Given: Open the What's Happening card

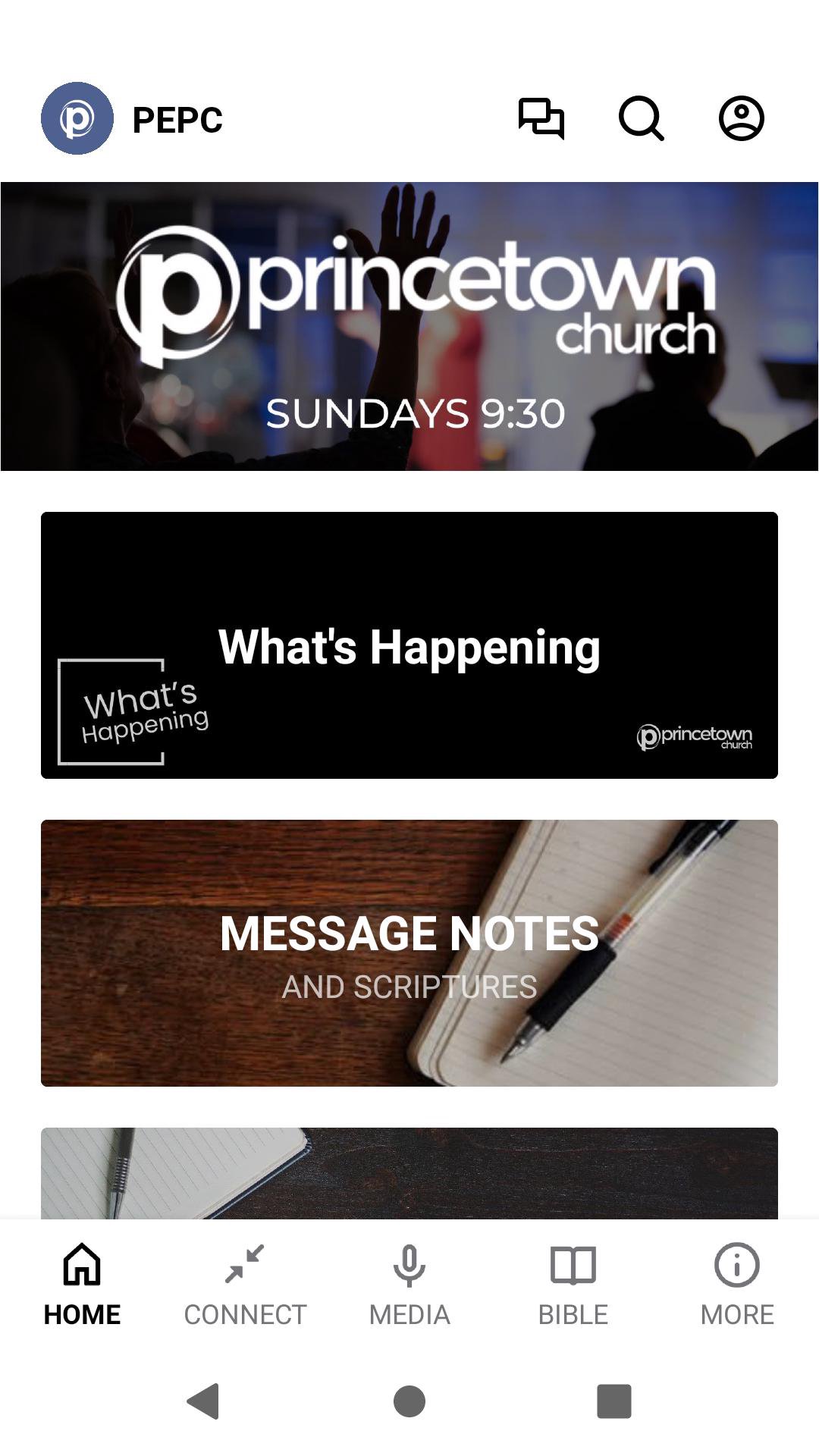Looking at the screenshot, I should click(409, 645).
